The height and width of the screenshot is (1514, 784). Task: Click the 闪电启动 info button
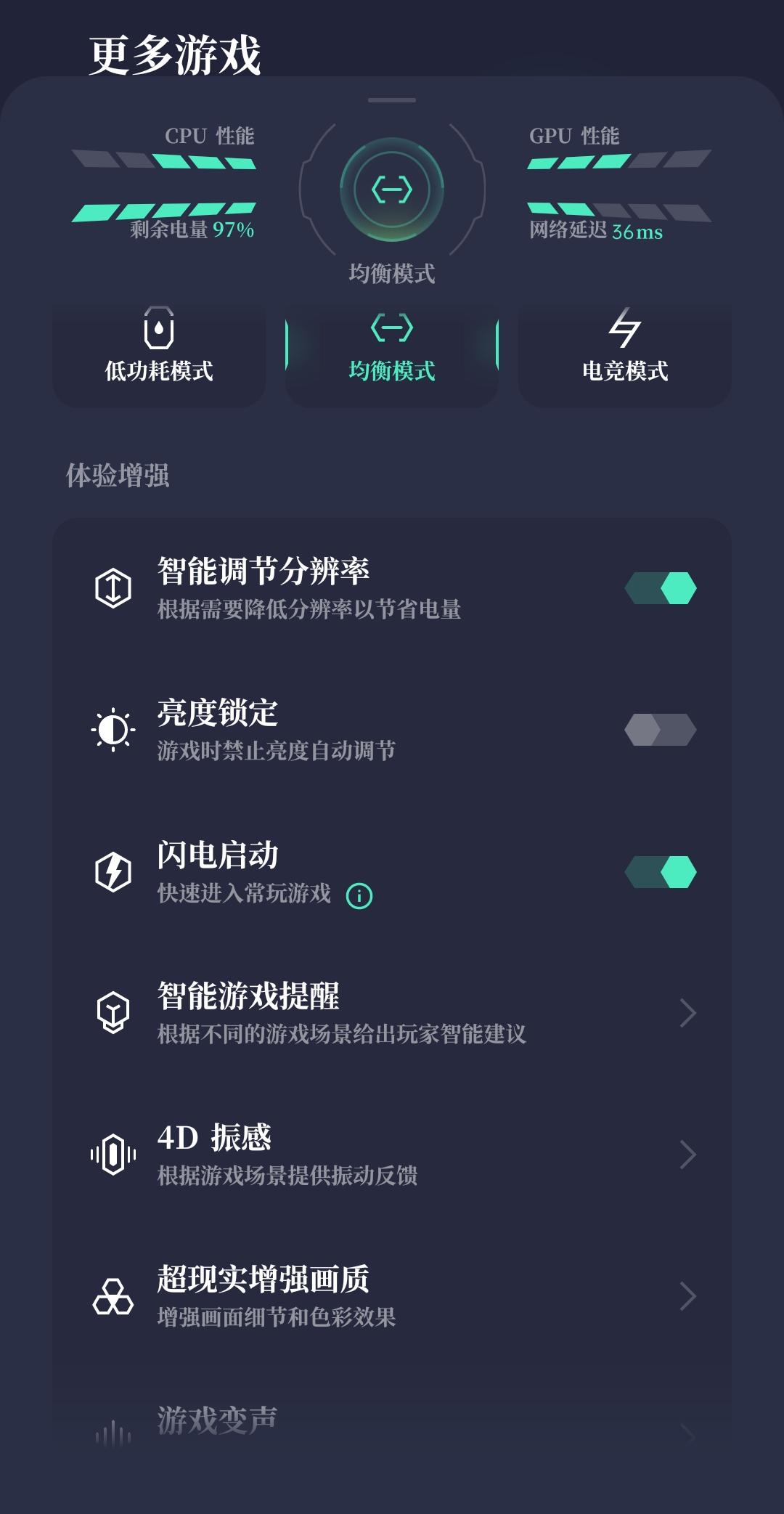tap(360, 896)
